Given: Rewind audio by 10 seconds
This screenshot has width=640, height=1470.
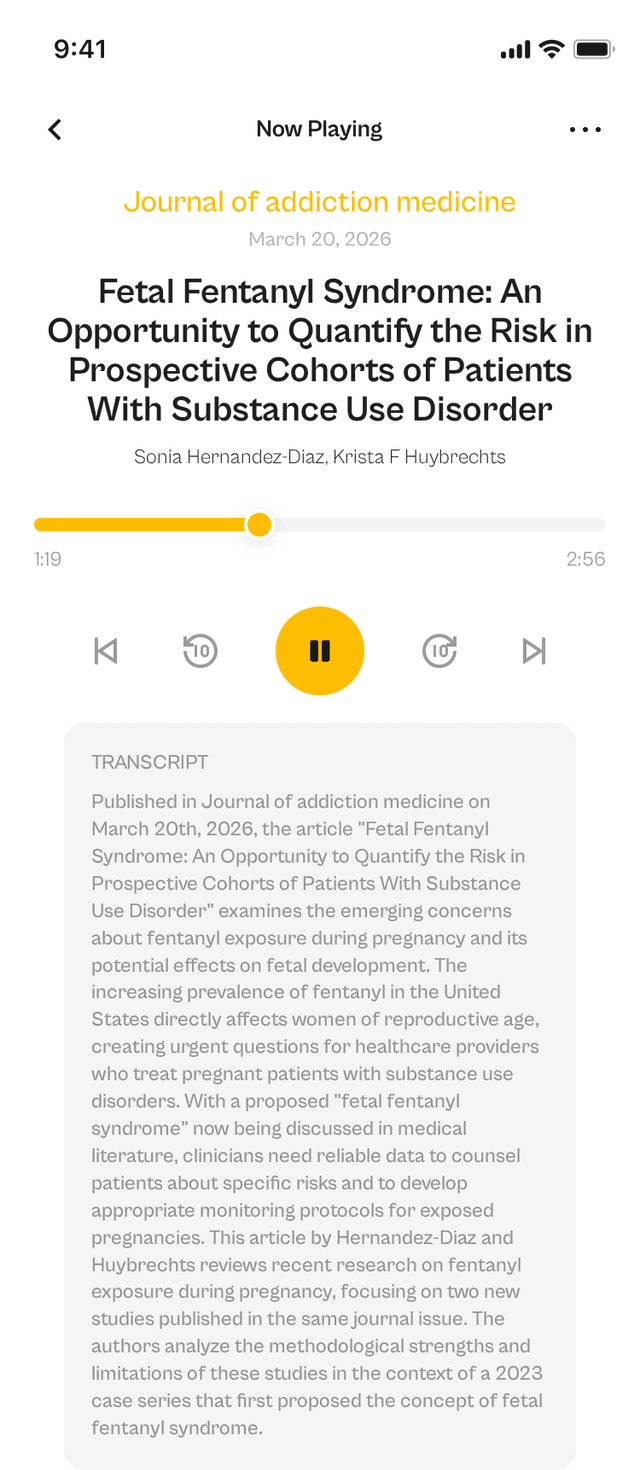Looking at the screenshot, I should [200, 651].
